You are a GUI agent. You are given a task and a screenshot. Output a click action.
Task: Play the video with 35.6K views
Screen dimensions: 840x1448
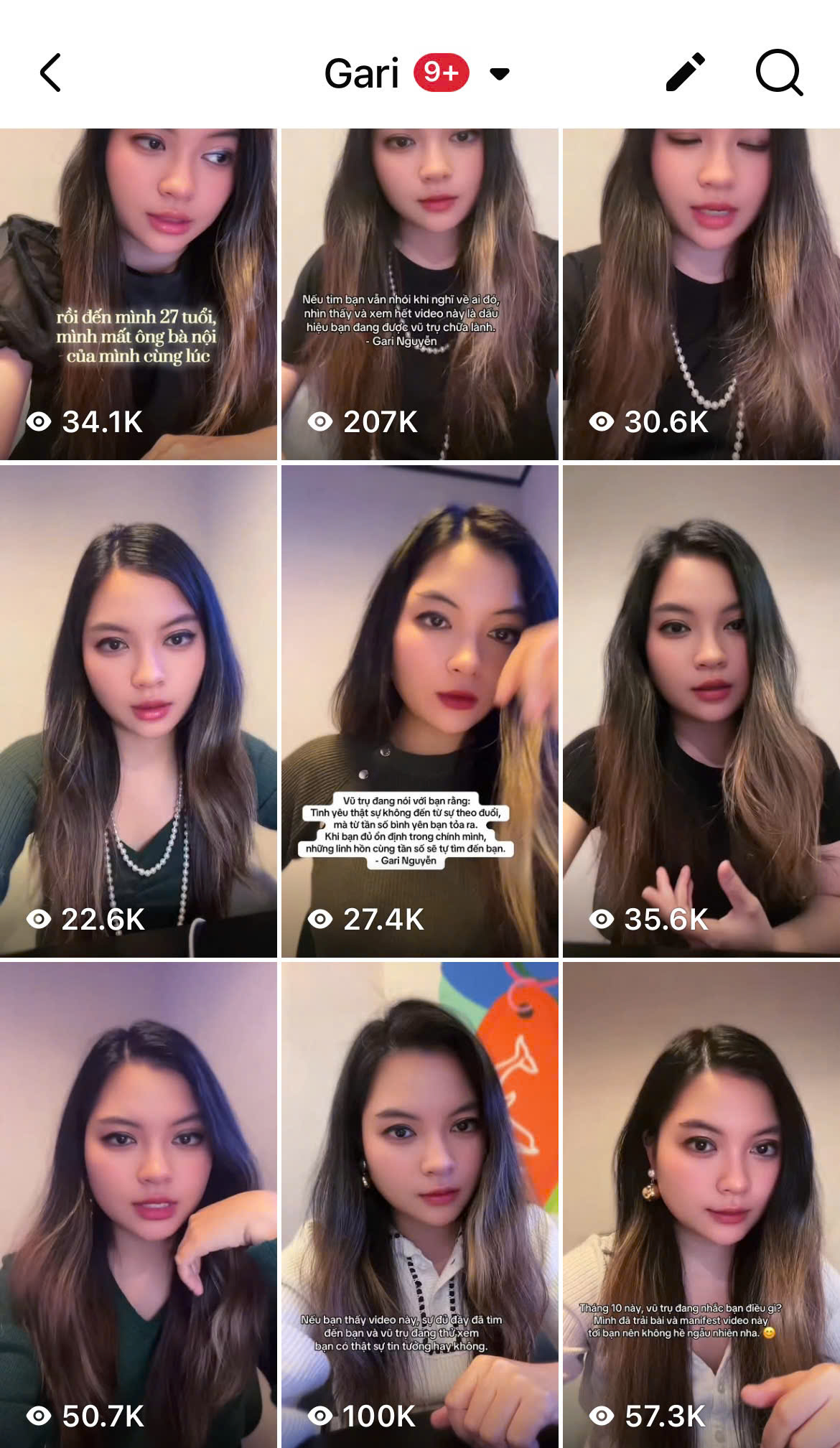[701, 711]
